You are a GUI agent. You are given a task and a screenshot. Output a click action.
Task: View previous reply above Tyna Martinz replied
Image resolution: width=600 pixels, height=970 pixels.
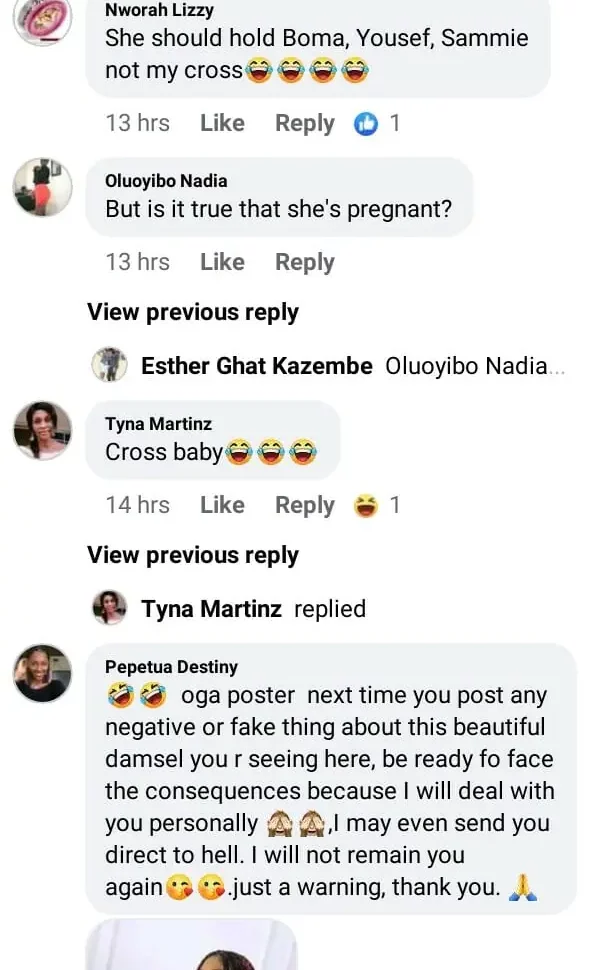pyautogui.click(x=192, y=555)
